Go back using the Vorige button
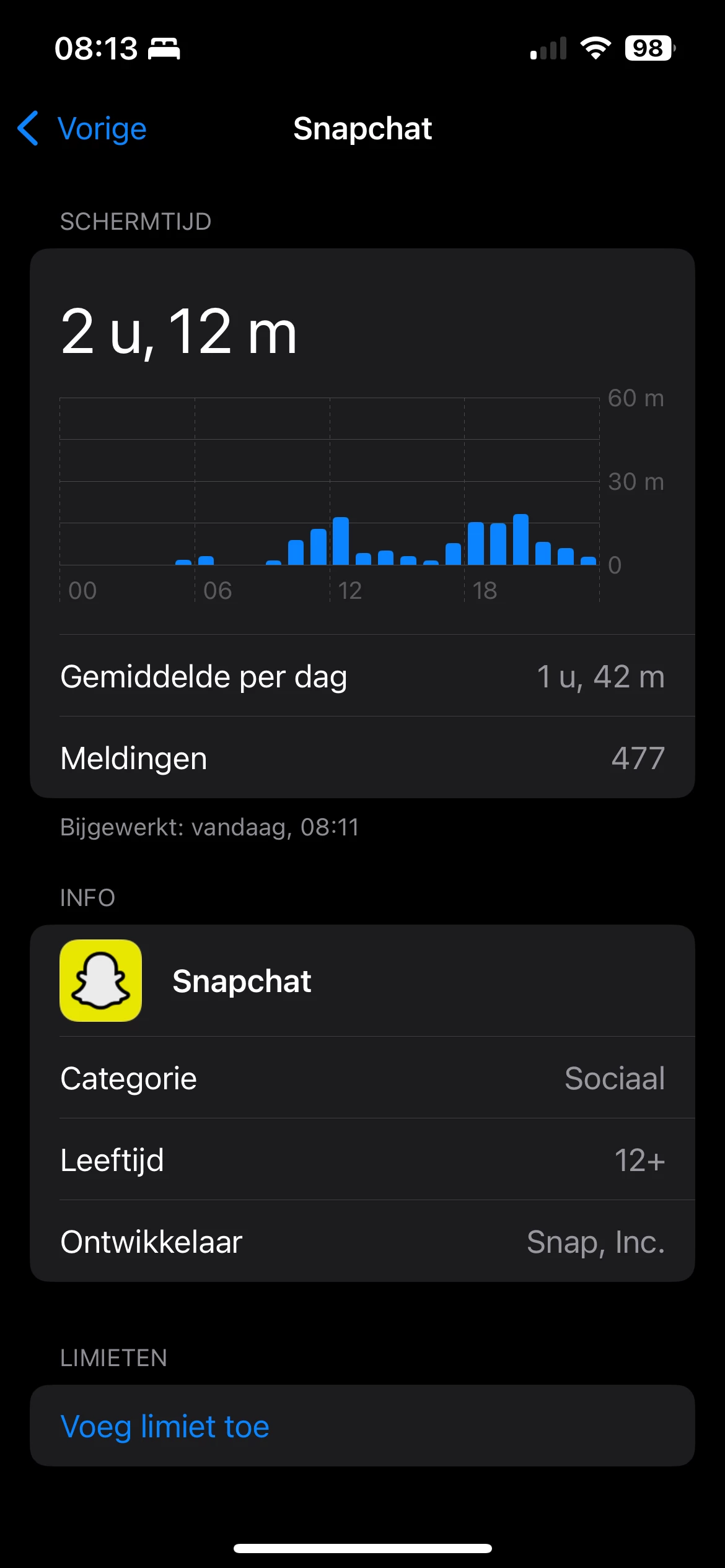This screenshot has height=1568, width=725. 82,129
